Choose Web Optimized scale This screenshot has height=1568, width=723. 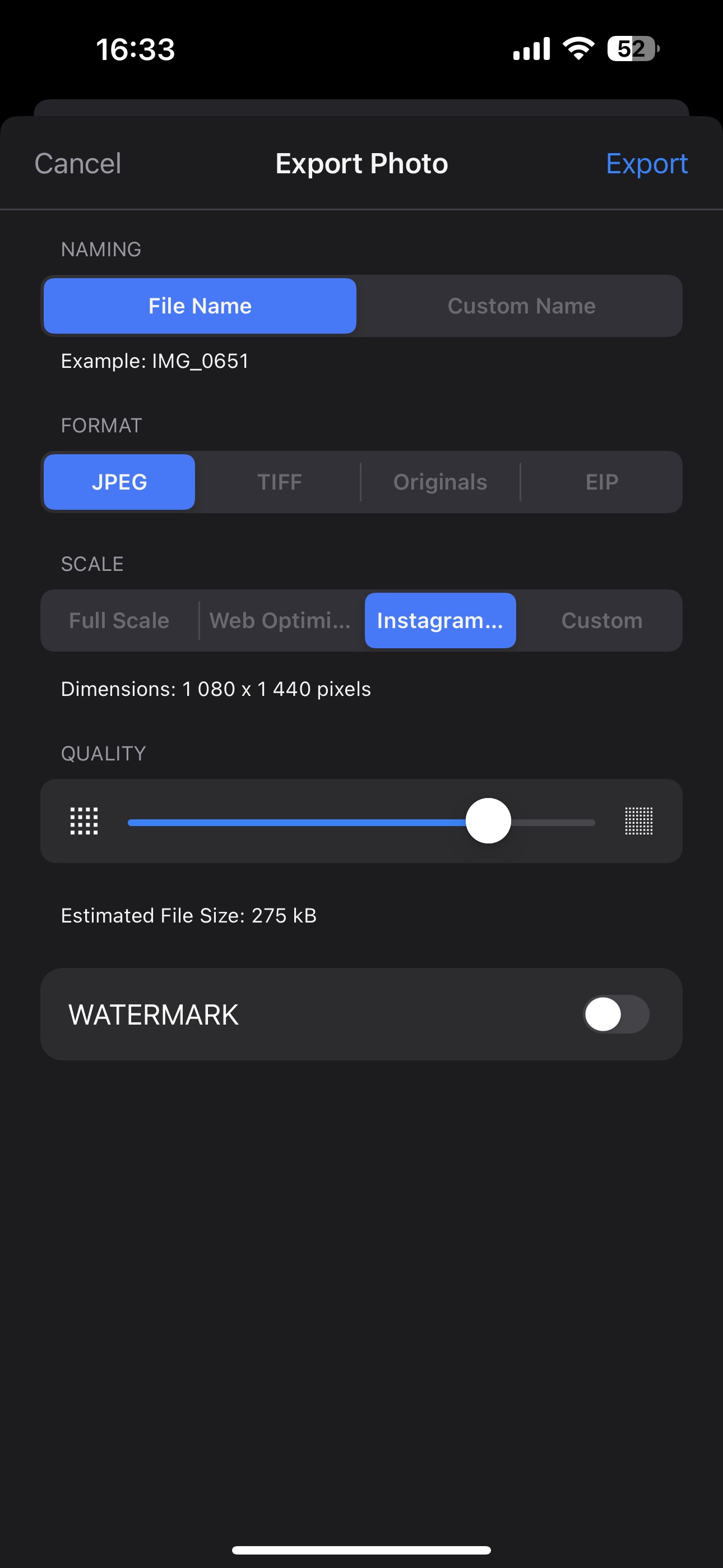(x=280, y=620)
